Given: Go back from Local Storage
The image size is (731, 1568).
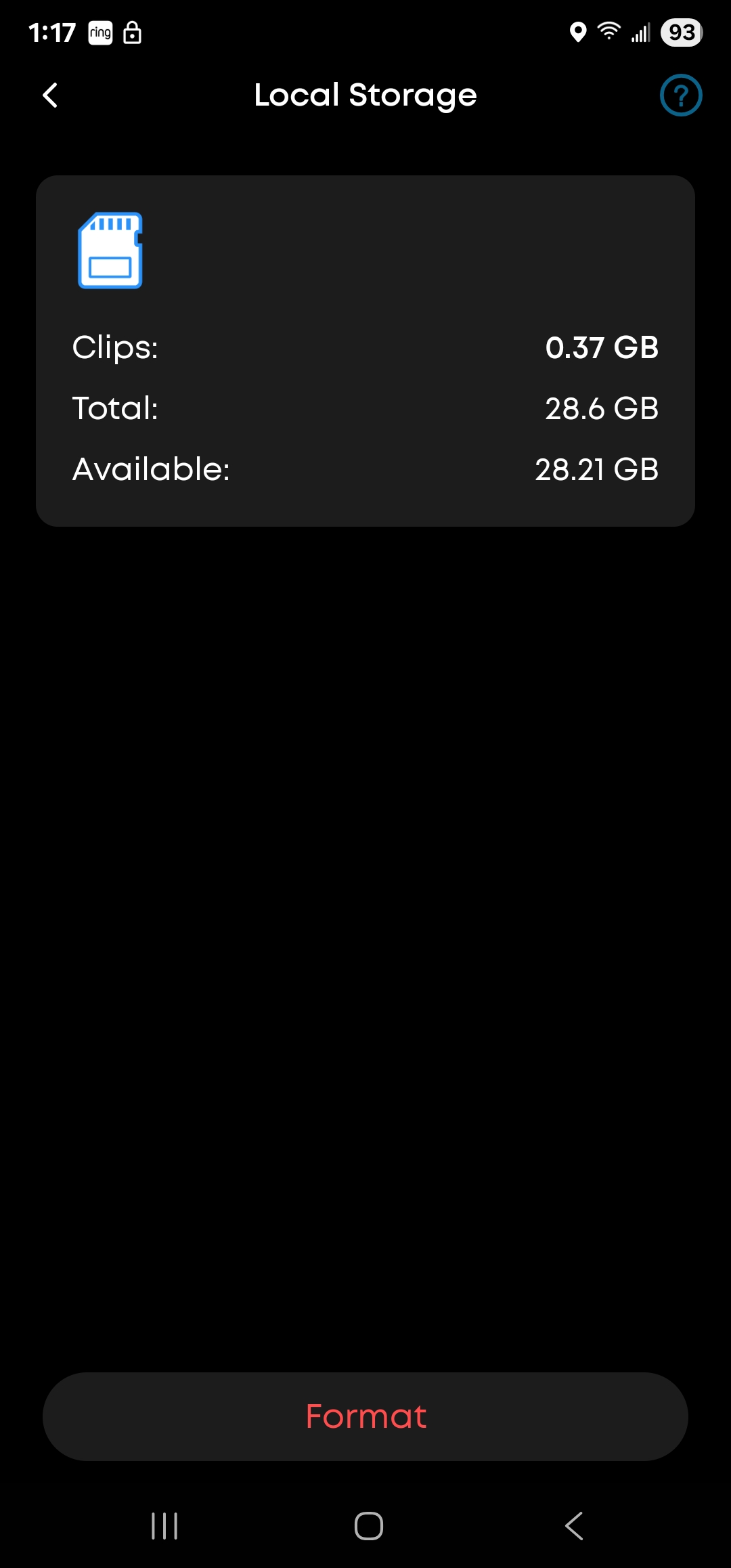Looking at the screenshot, I should [x=51, y=95].
